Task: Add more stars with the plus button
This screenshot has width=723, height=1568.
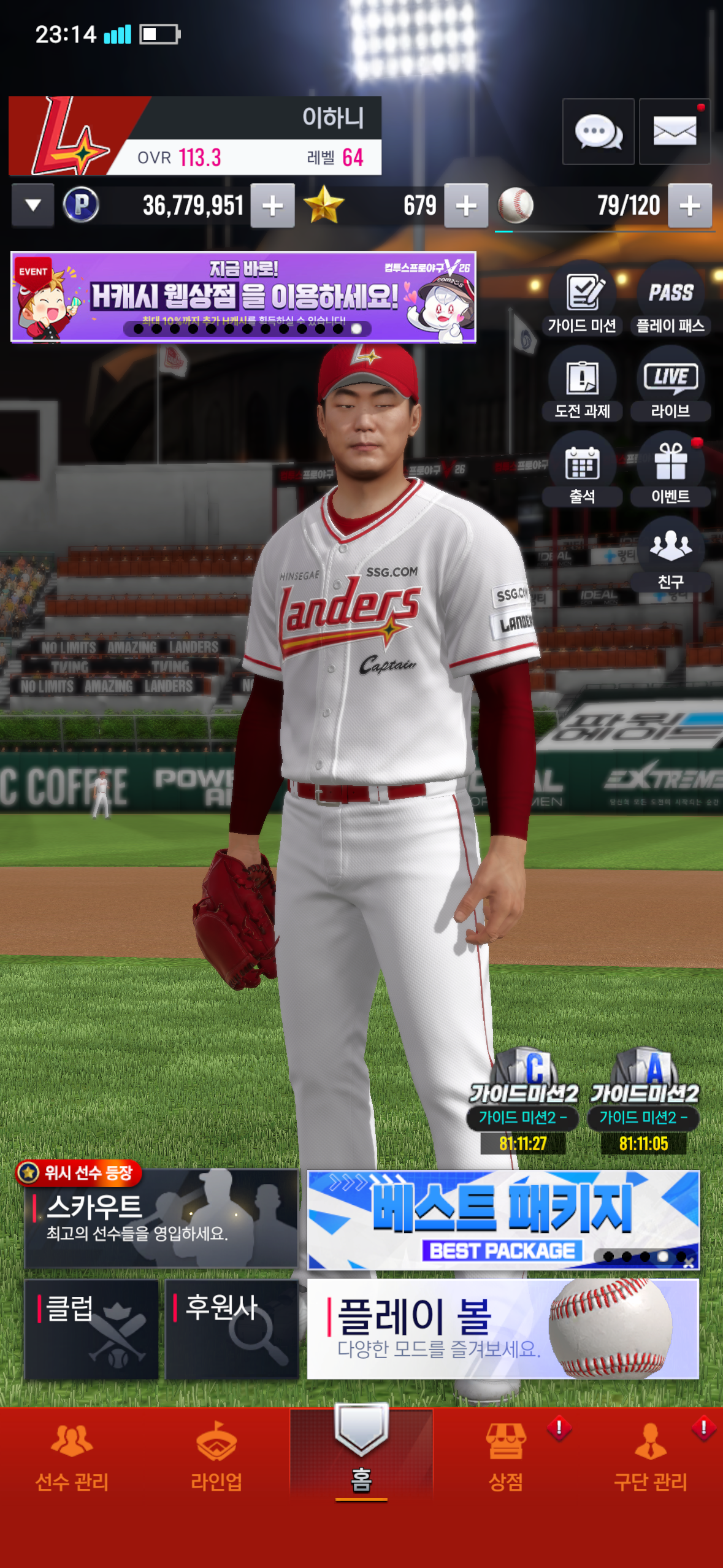Action: tap(466, 206)
